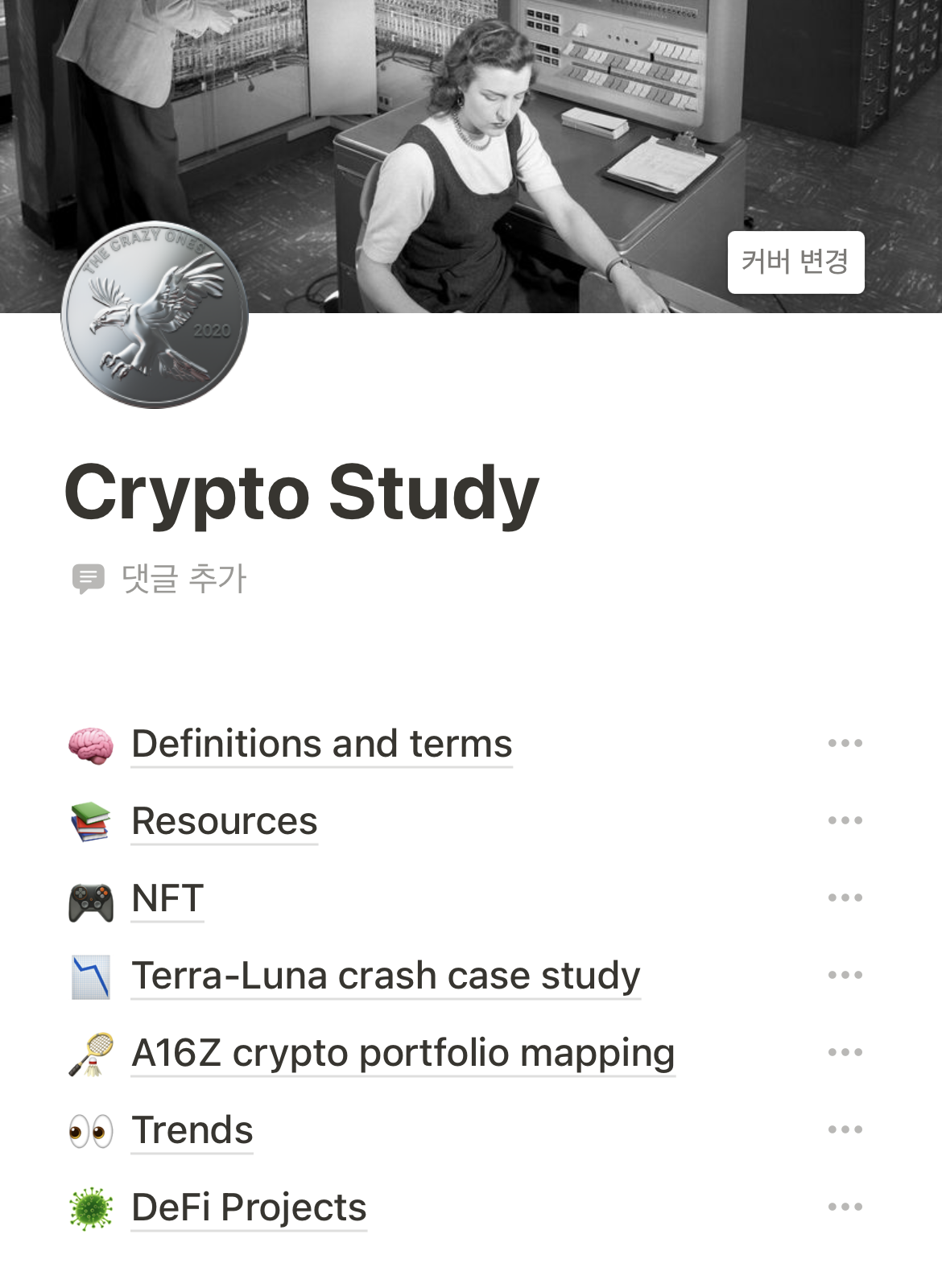The image size is (942, 1288).
Task: Open more options for Trends
Action: click(x=845, y=1129)
